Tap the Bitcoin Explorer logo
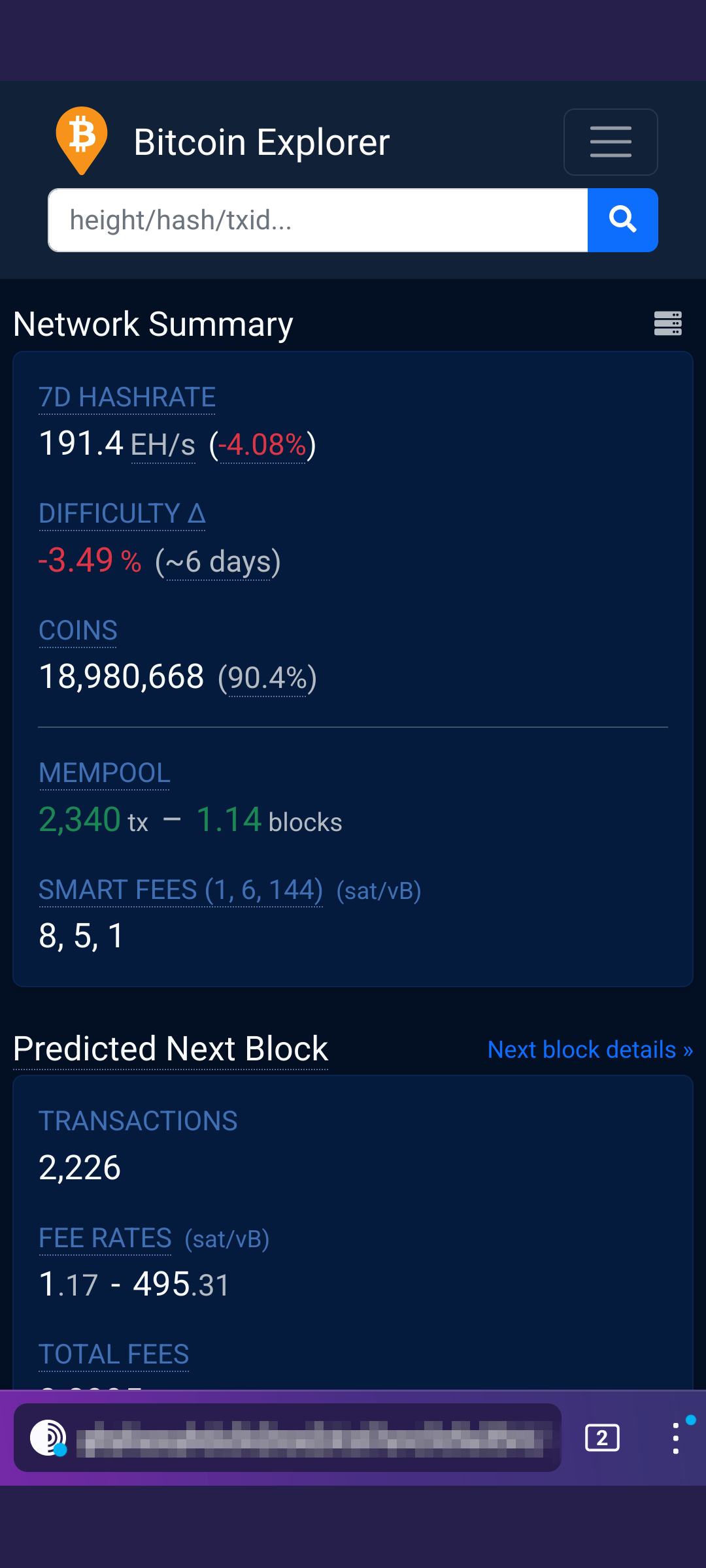This screenshot has height=1568, width=706. point(82,141)
